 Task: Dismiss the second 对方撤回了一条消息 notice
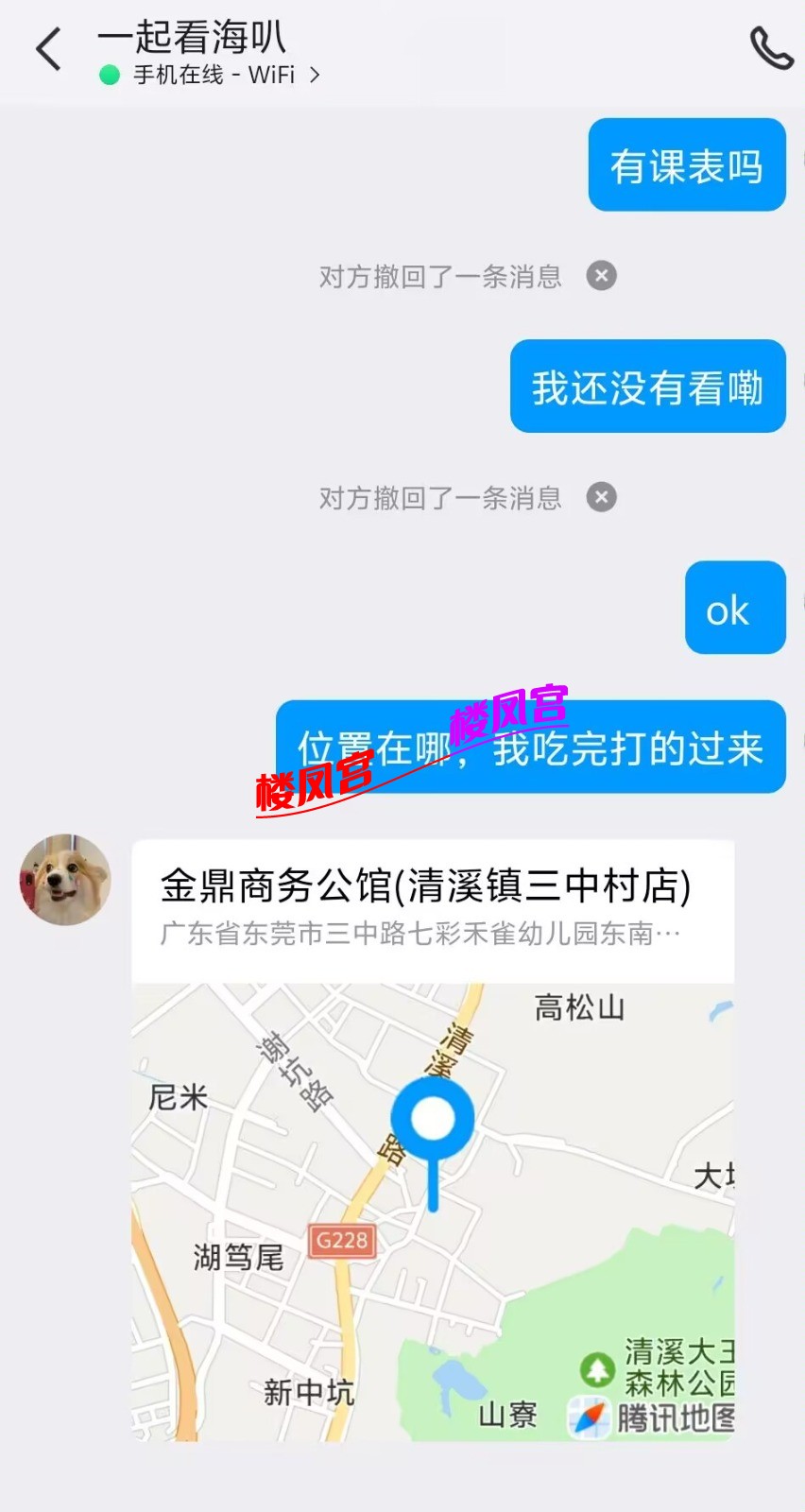point(602,497)
